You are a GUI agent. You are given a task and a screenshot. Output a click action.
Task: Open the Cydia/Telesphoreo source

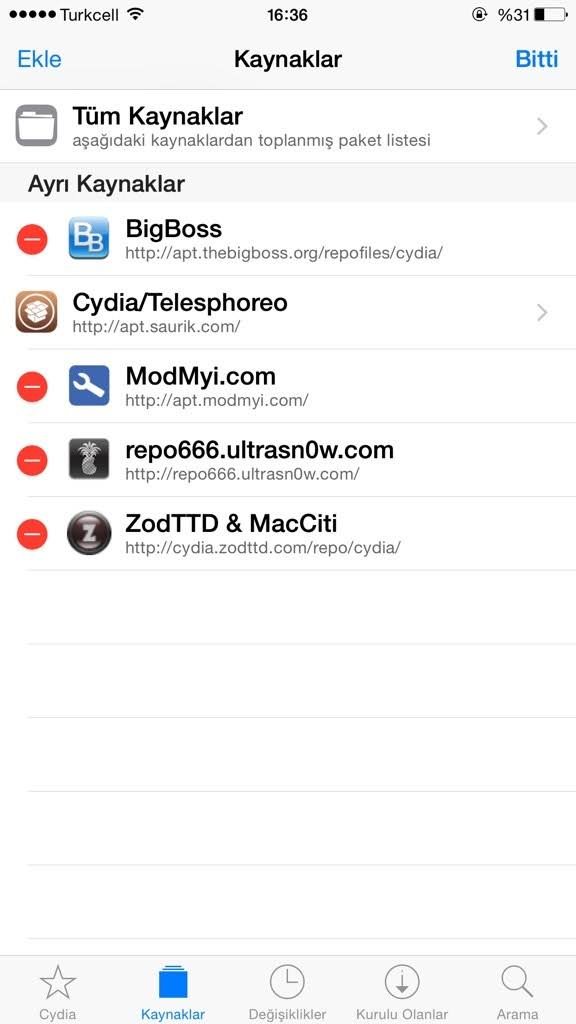tap(288, 313)
